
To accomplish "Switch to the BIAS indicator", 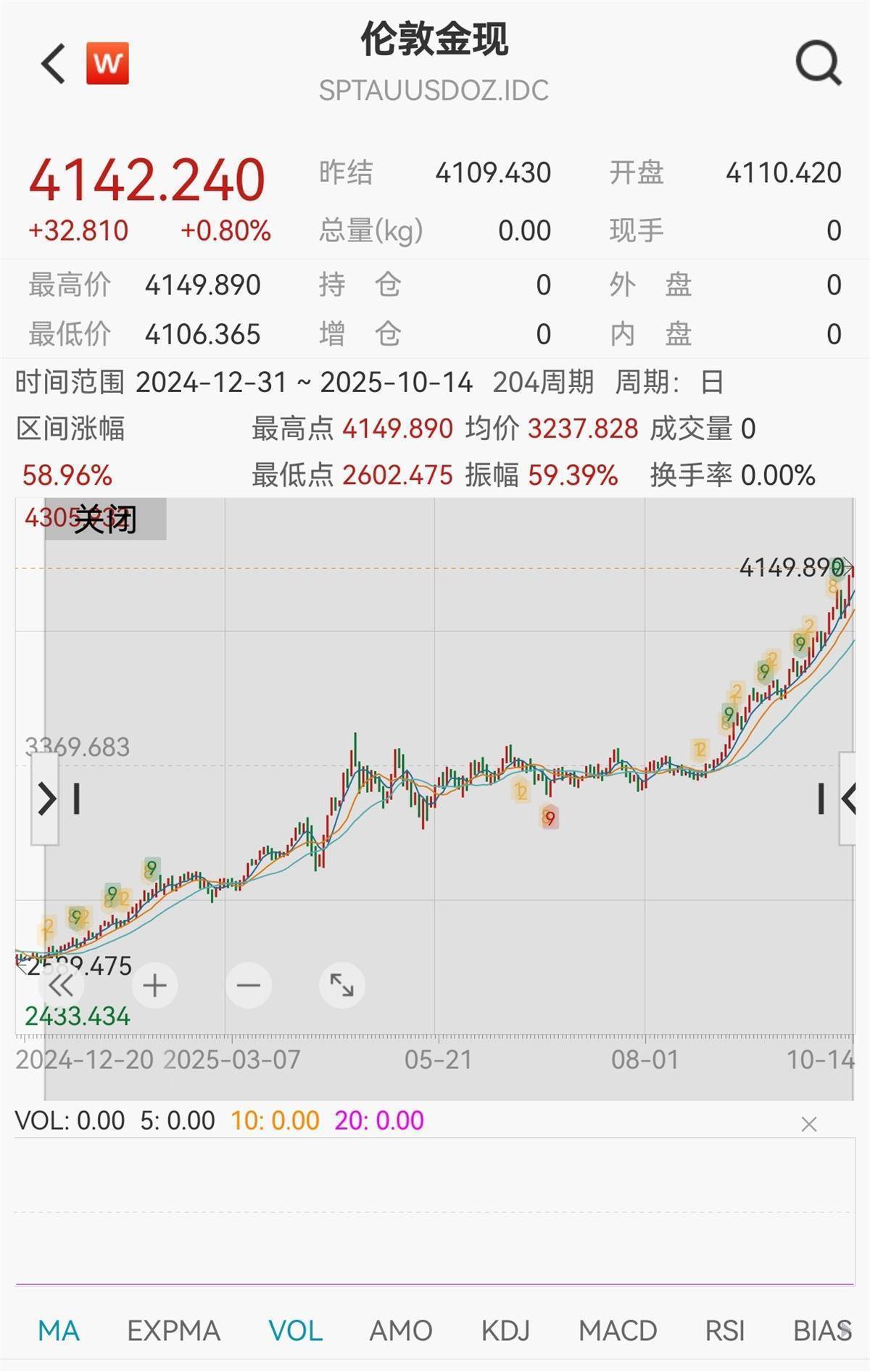I will 821,1331.
